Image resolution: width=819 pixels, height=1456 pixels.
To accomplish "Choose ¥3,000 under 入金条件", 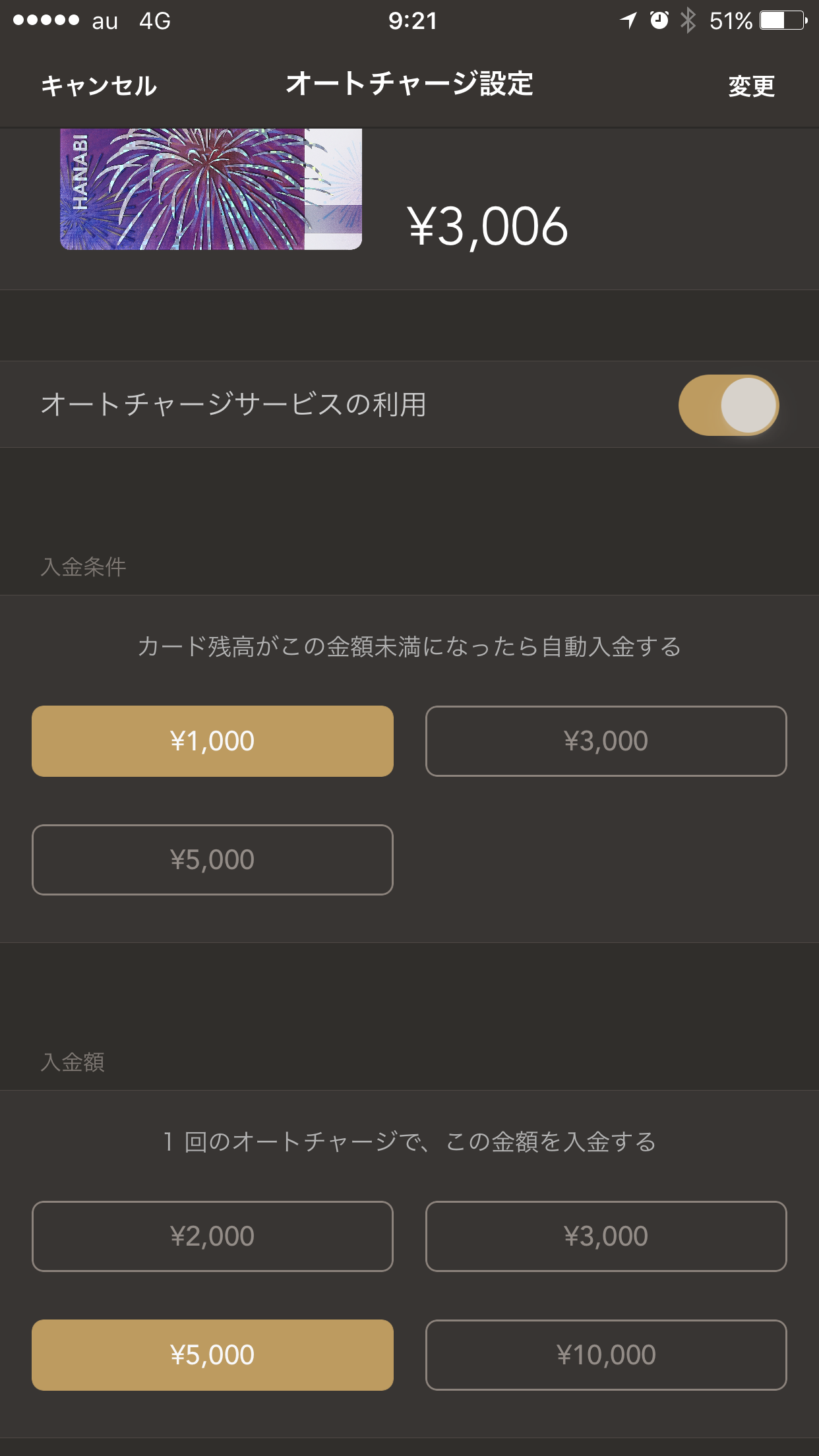I will point(606,741).
